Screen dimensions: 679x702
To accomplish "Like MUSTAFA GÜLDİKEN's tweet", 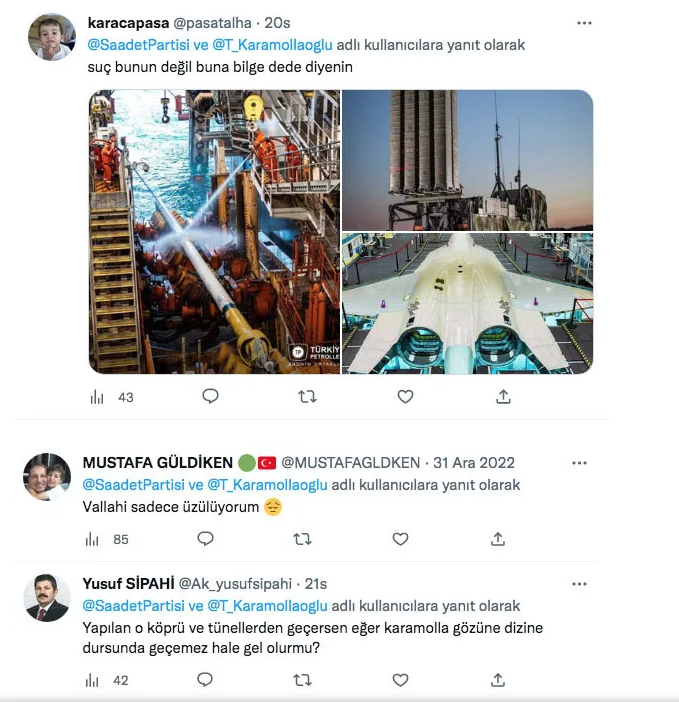I will tap(400, 539).
